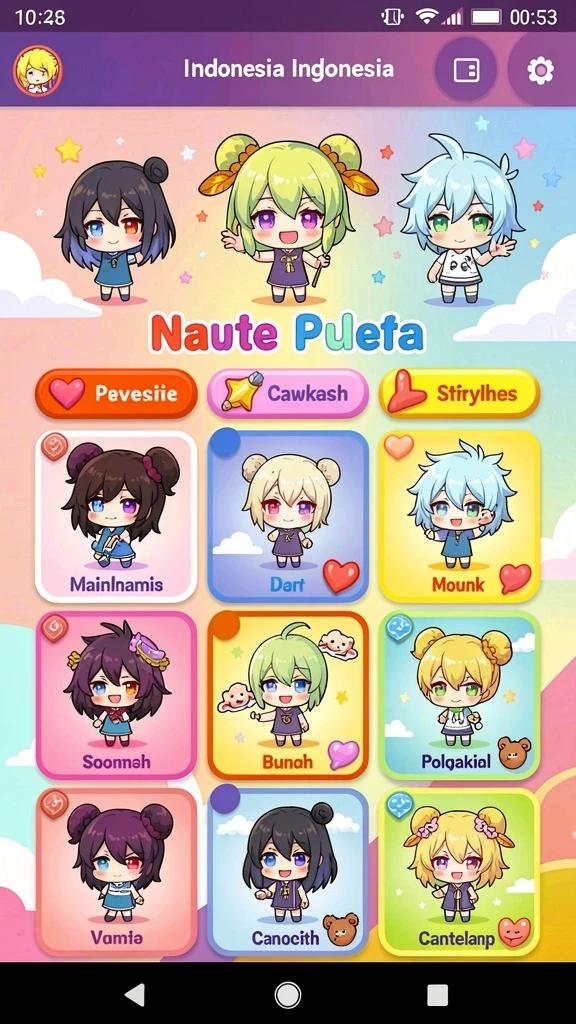Select the Cawkash star button
Viewport: 576px width, 1024px height.
pos(287,394)
